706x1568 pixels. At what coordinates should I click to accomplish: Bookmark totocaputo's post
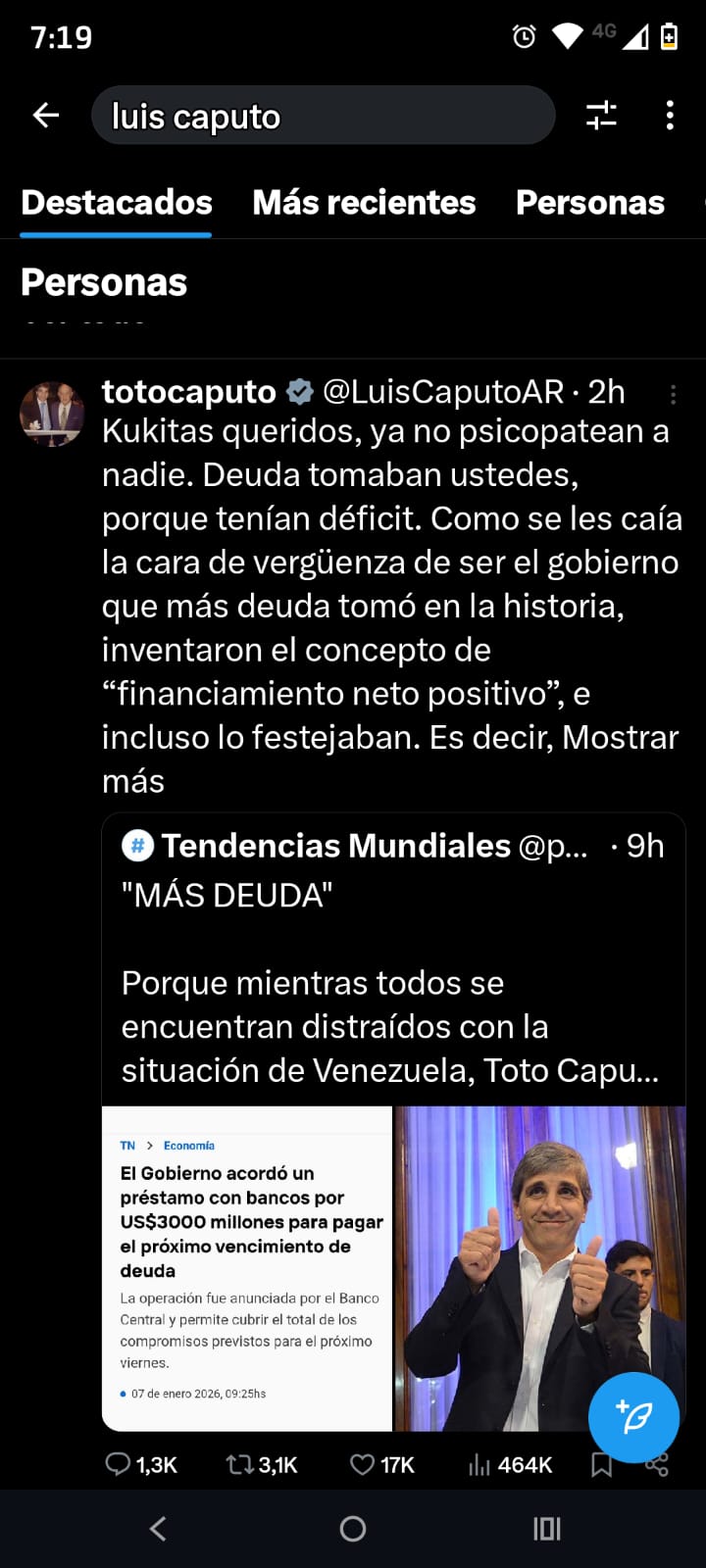(x=602, y=1464)
